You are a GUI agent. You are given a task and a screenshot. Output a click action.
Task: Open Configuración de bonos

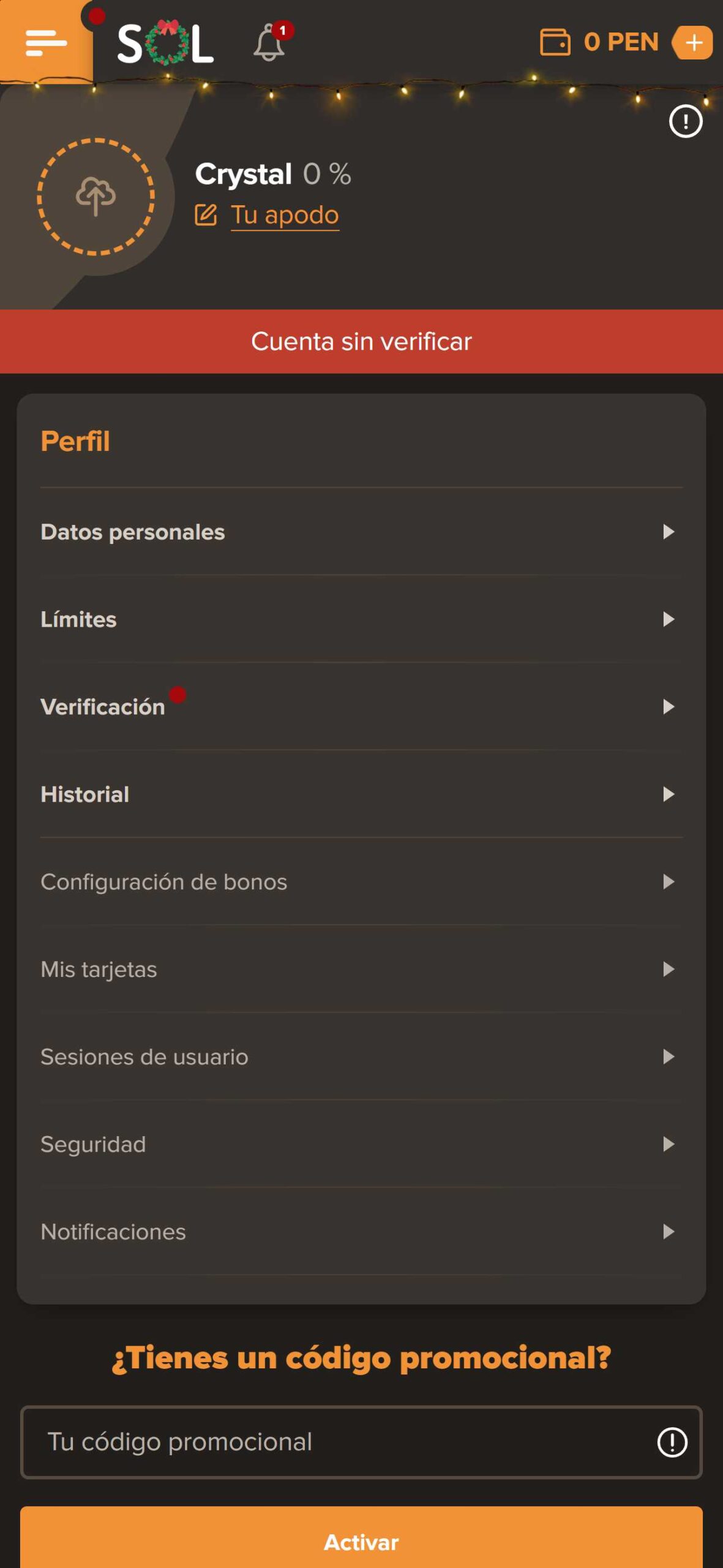pyautogui.click(x=361, y=882)
